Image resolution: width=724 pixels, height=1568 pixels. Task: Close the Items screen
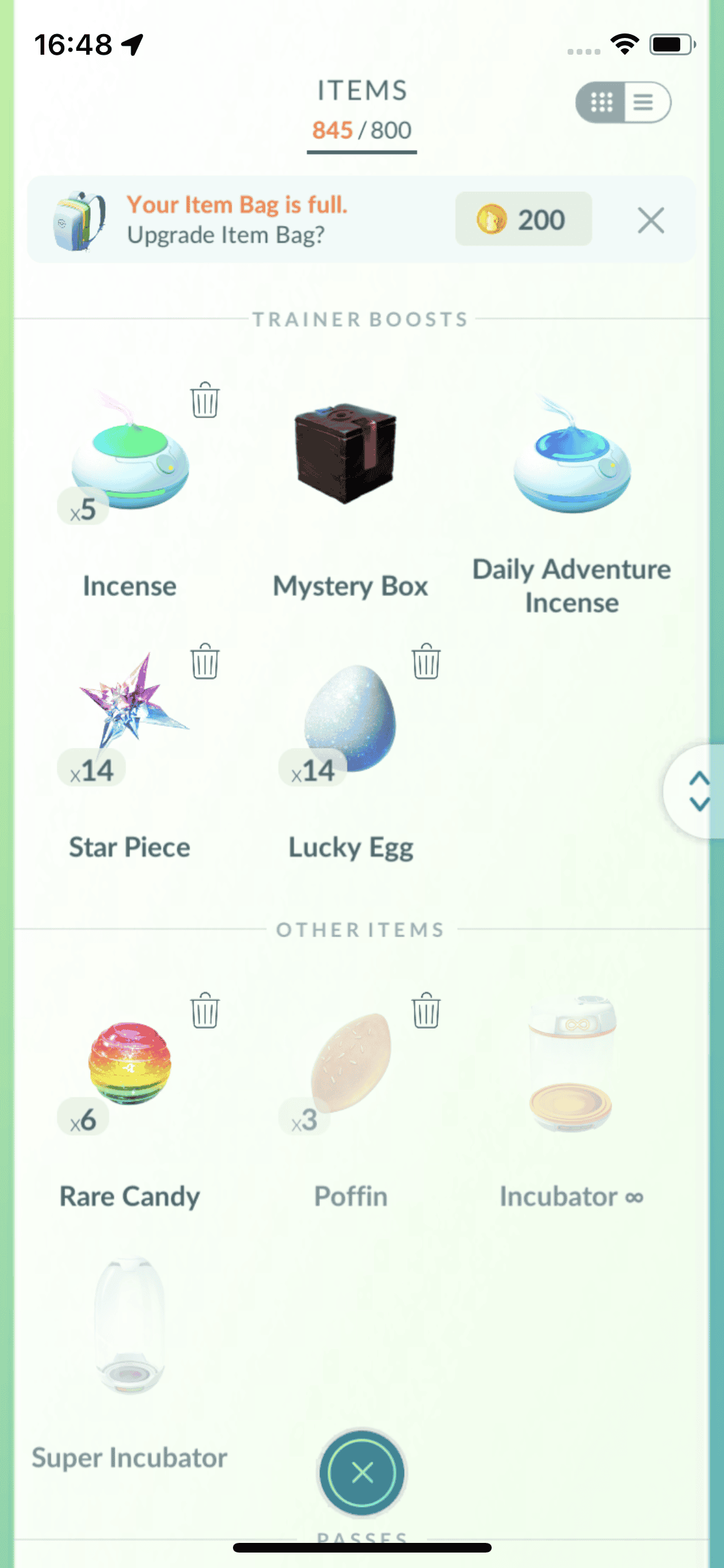click(362, 1472)
